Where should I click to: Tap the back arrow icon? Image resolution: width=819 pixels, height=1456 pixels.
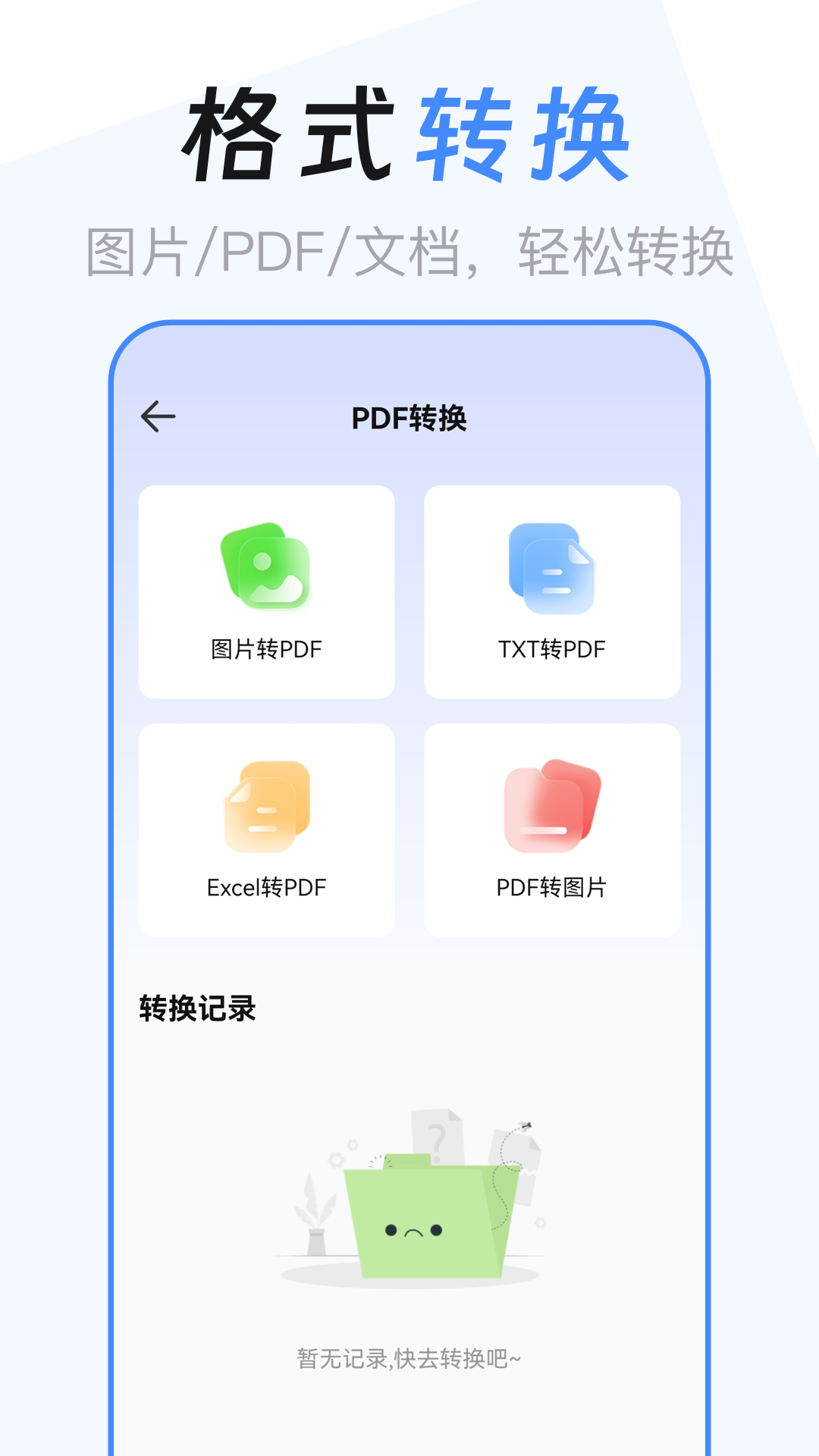157,416
